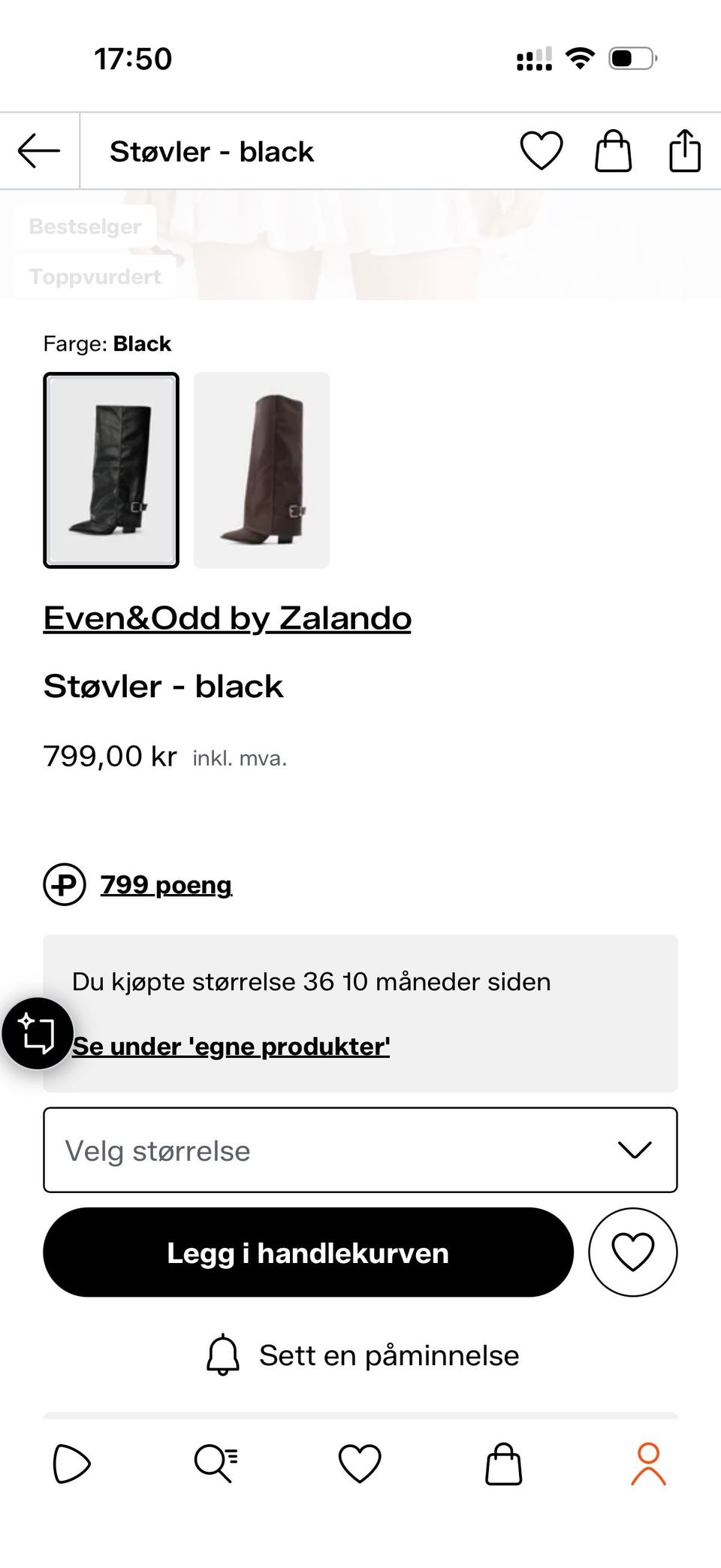
Task: Tap Sett en påminnelse
Action: point(362,1355)
